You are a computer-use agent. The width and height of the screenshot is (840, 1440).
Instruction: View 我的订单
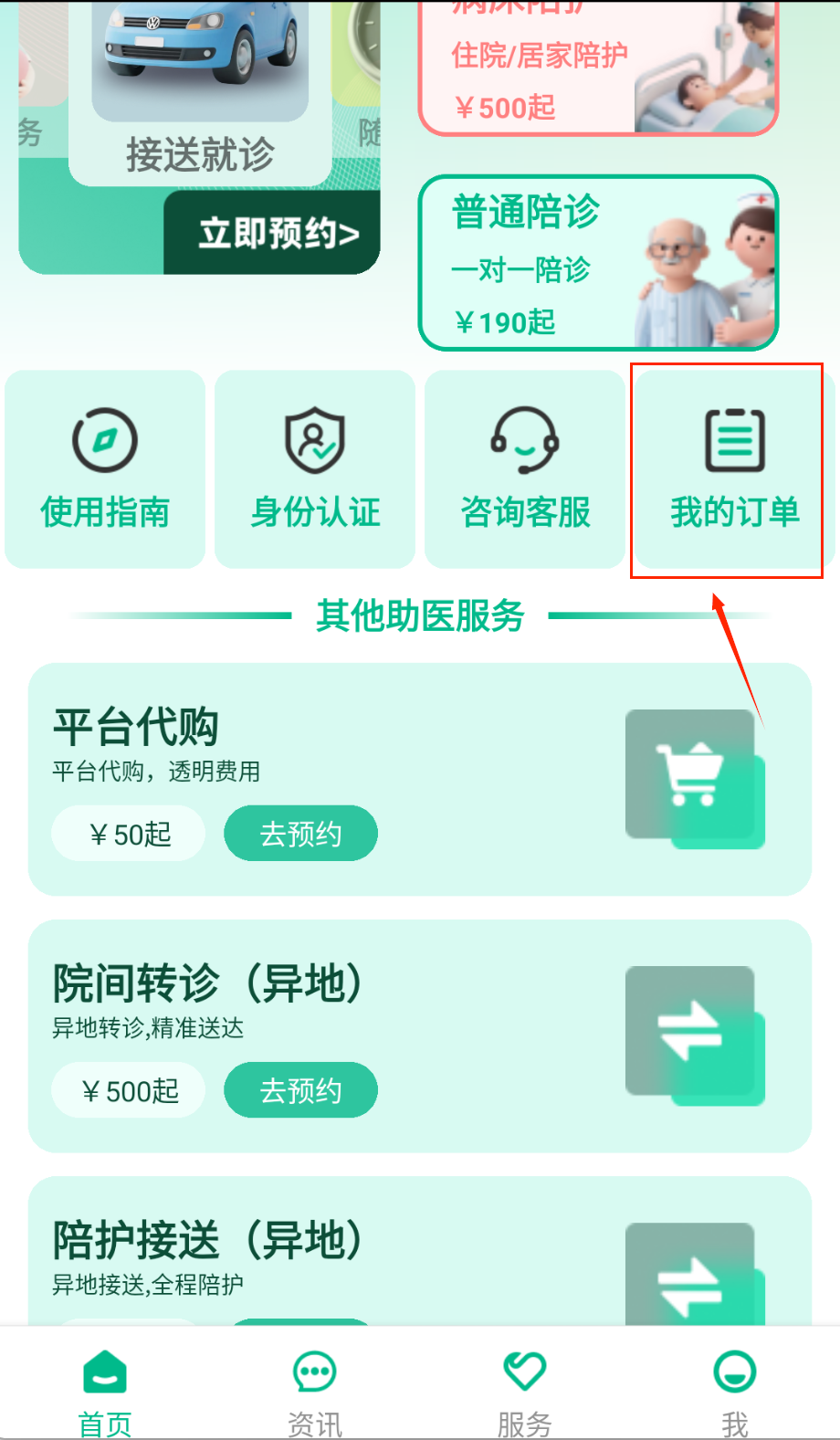click(734, 469)
